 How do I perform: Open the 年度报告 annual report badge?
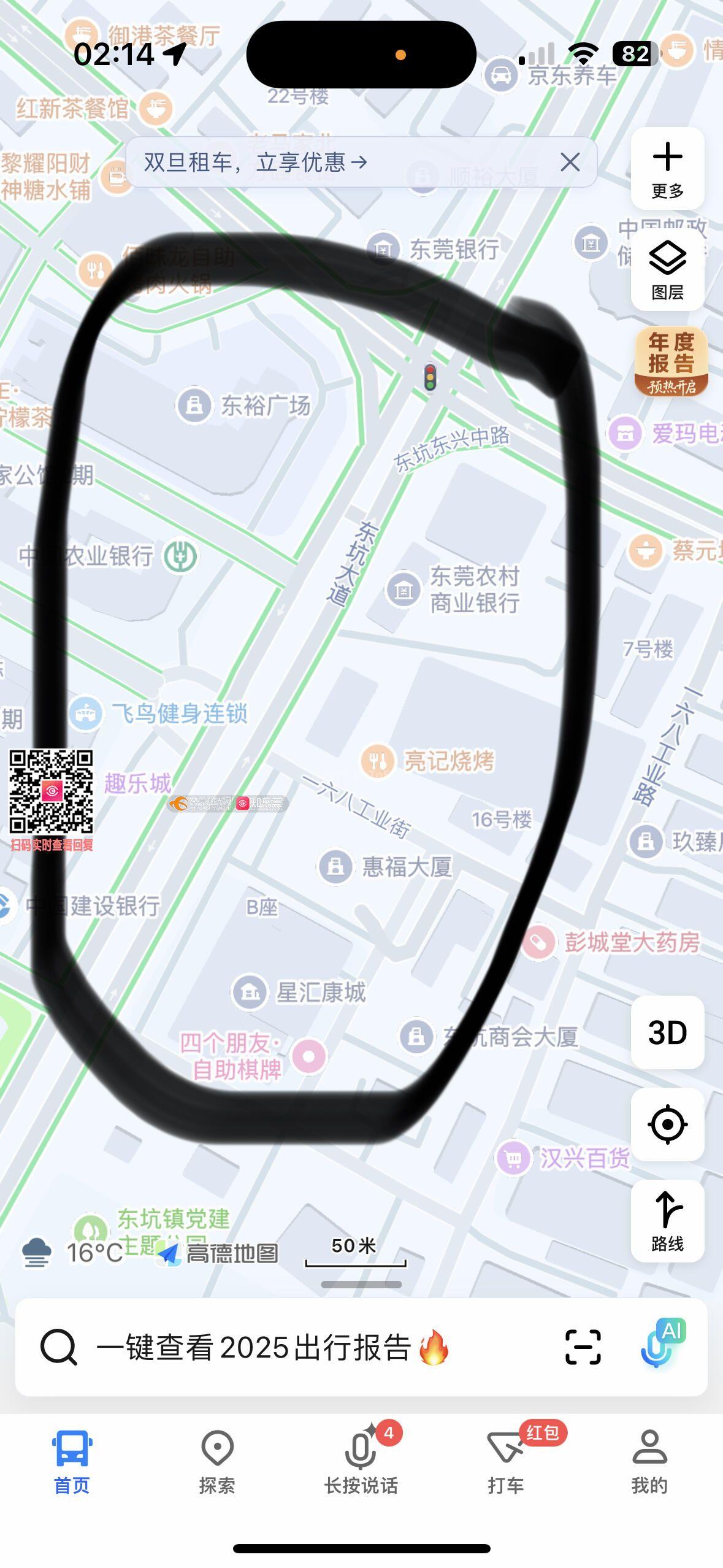click(671, 361)
